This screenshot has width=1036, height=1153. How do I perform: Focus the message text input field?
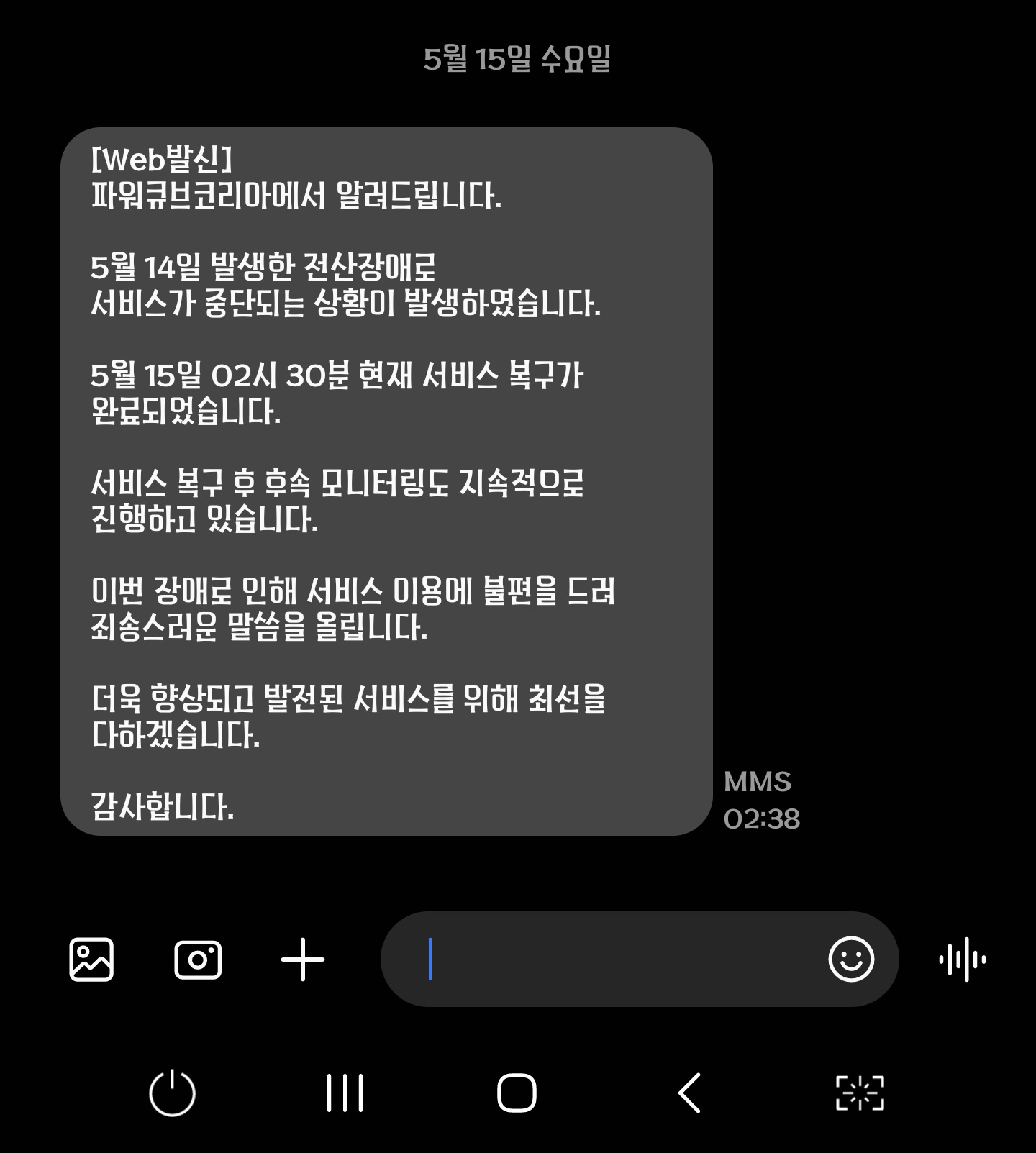point(612,959)
